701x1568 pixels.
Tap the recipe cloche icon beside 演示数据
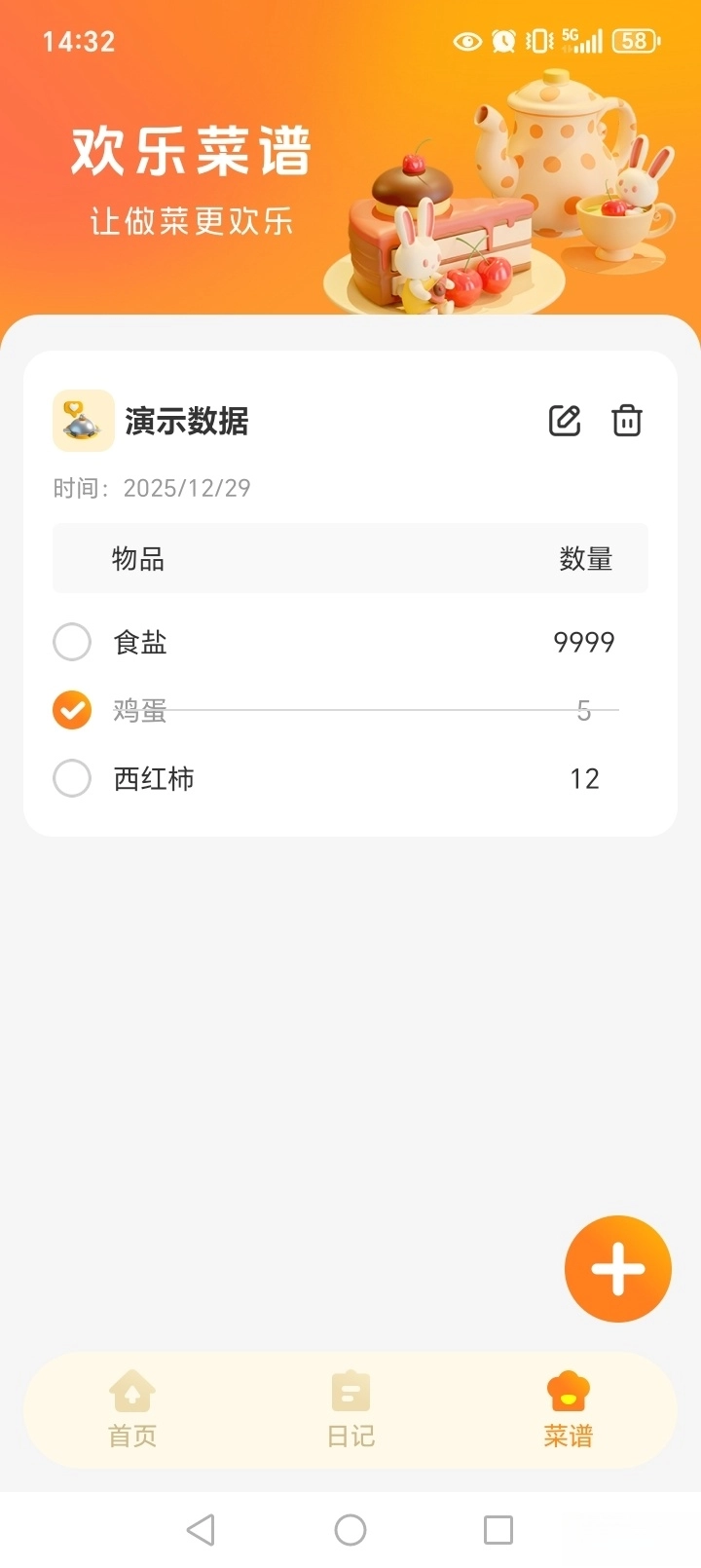coord(84,421)
